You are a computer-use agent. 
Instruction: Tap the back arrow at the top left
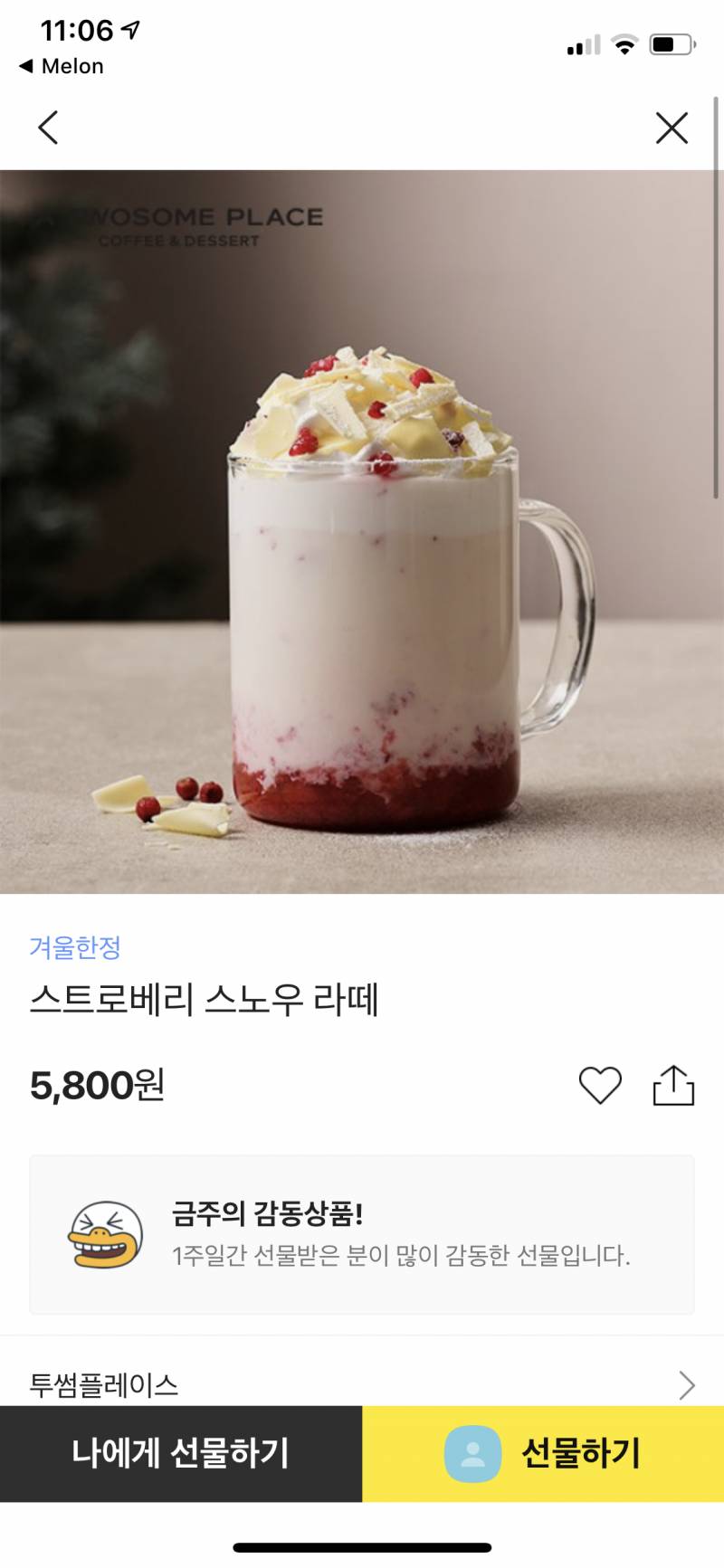coord(48,128)
